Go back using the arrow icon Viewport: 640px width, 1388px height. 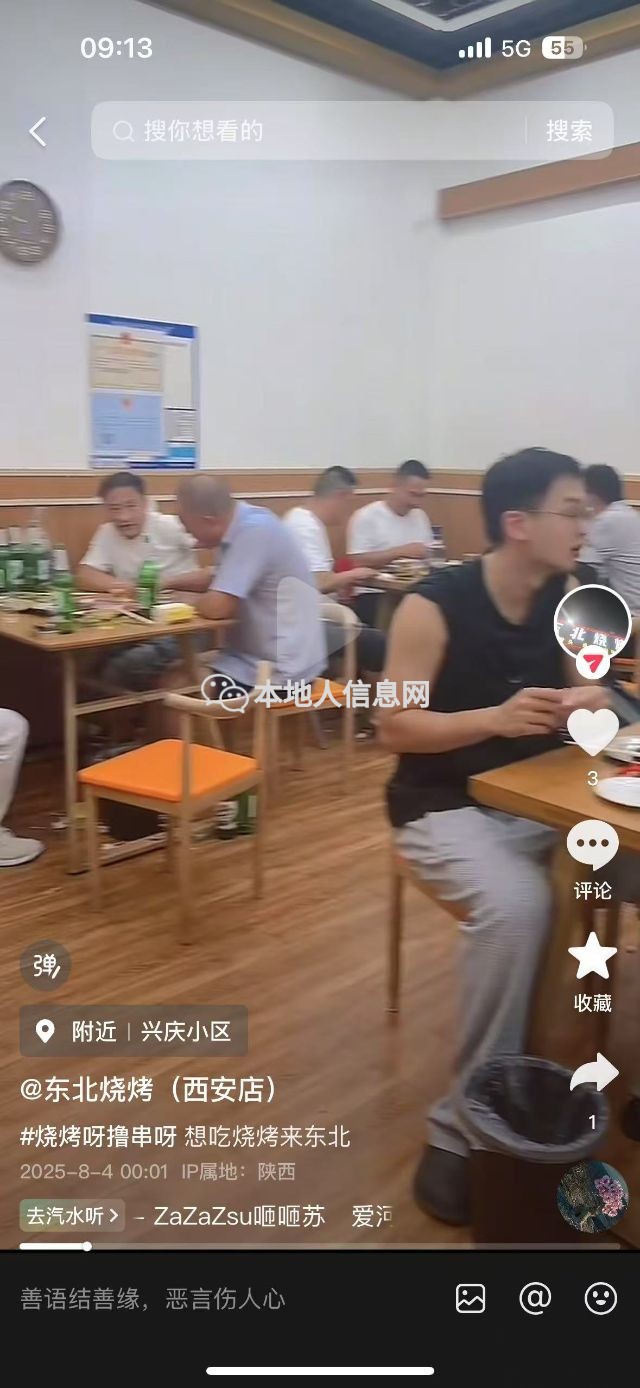tap(38, 131)
